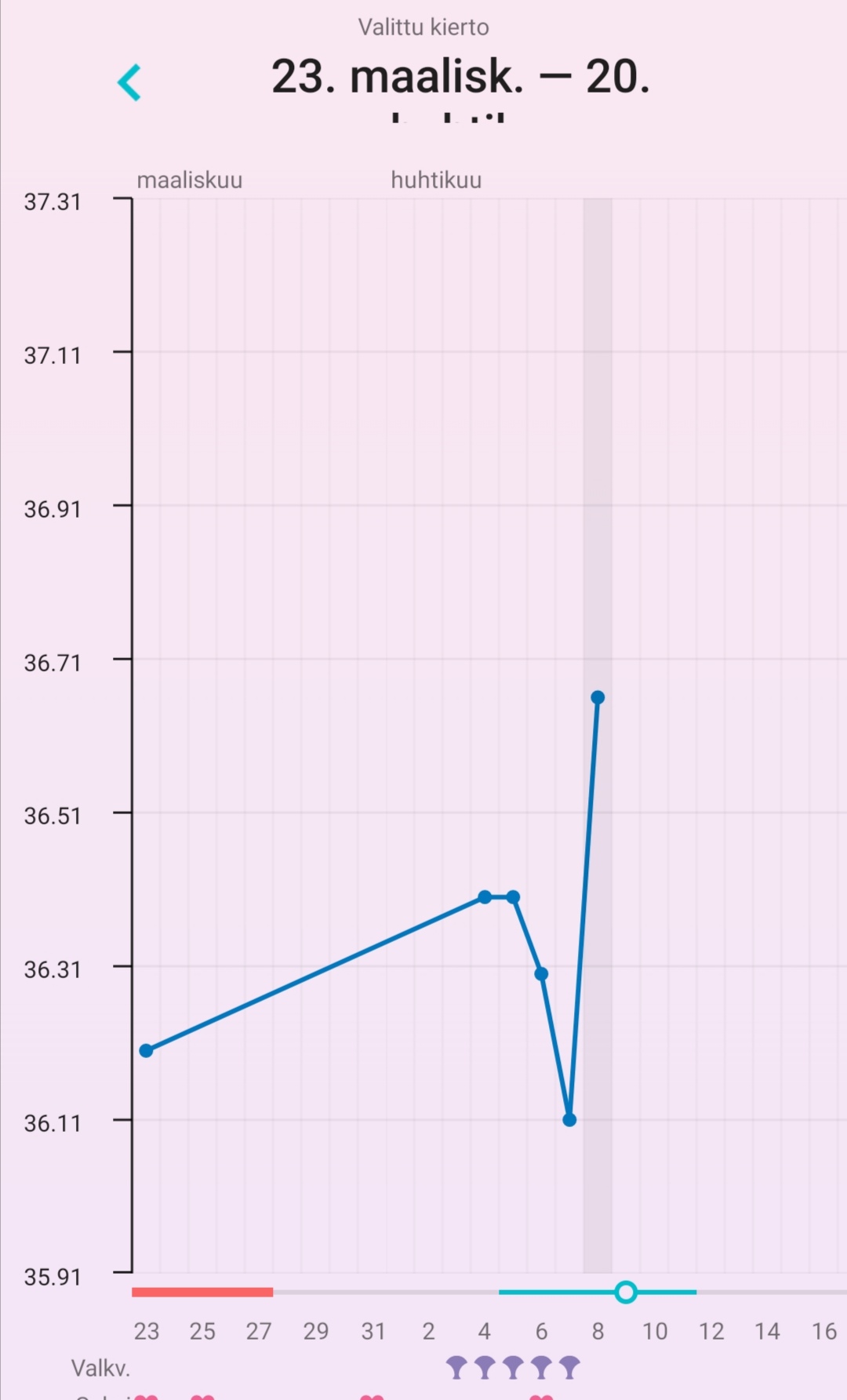Select the April 6 temperature point
The width and height of the screenshot is (847, 1400).
pyautogui.click(x=541, y=974)
